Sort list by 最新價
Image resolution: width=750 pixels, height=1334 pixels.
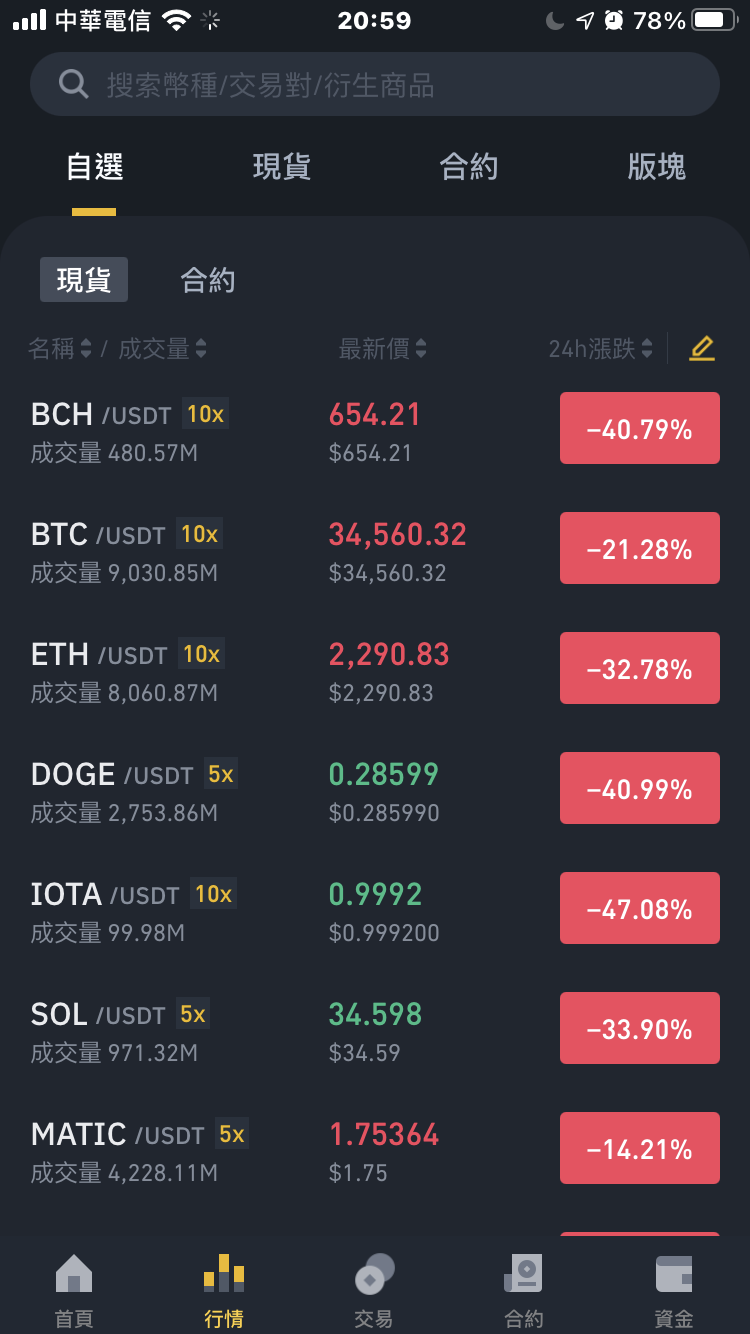click(x=383, y=349)
